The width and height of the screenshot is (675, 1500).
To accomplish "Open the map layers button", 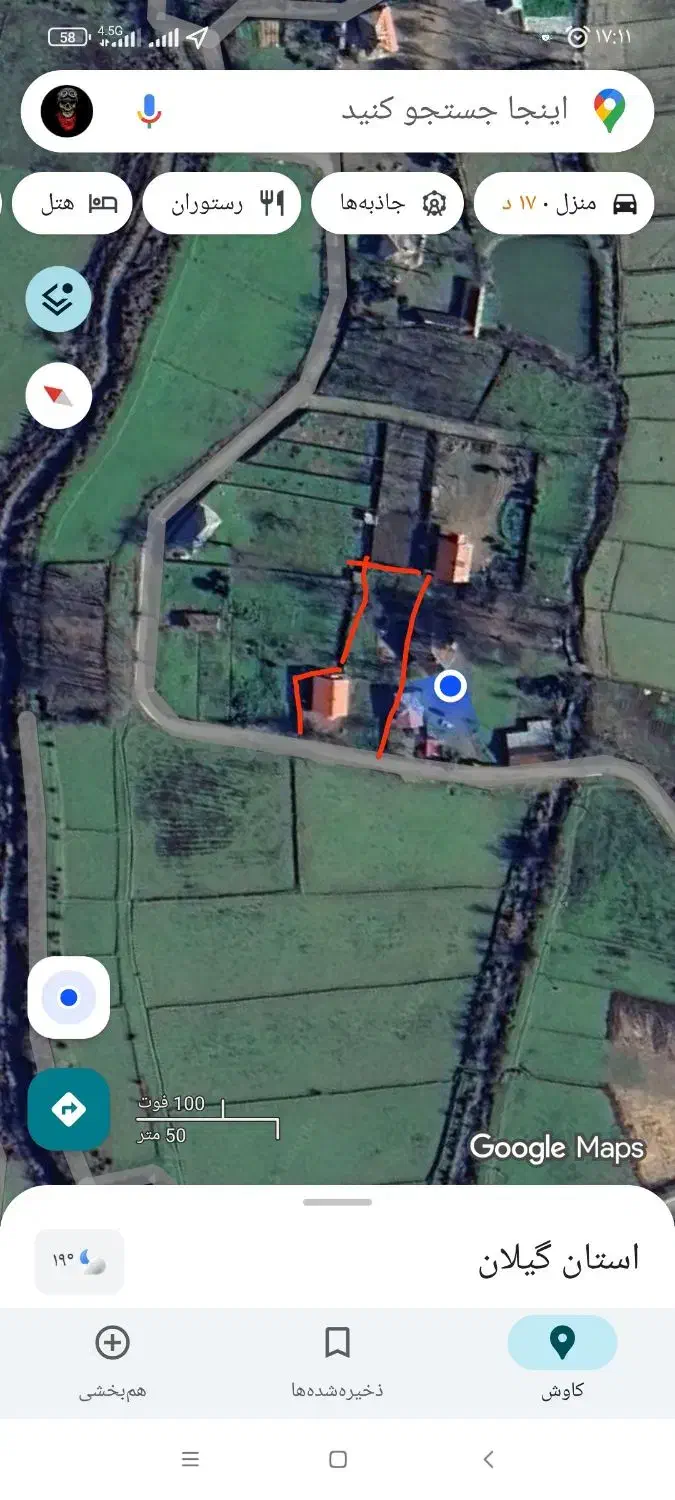I will (x=58, y=299).
